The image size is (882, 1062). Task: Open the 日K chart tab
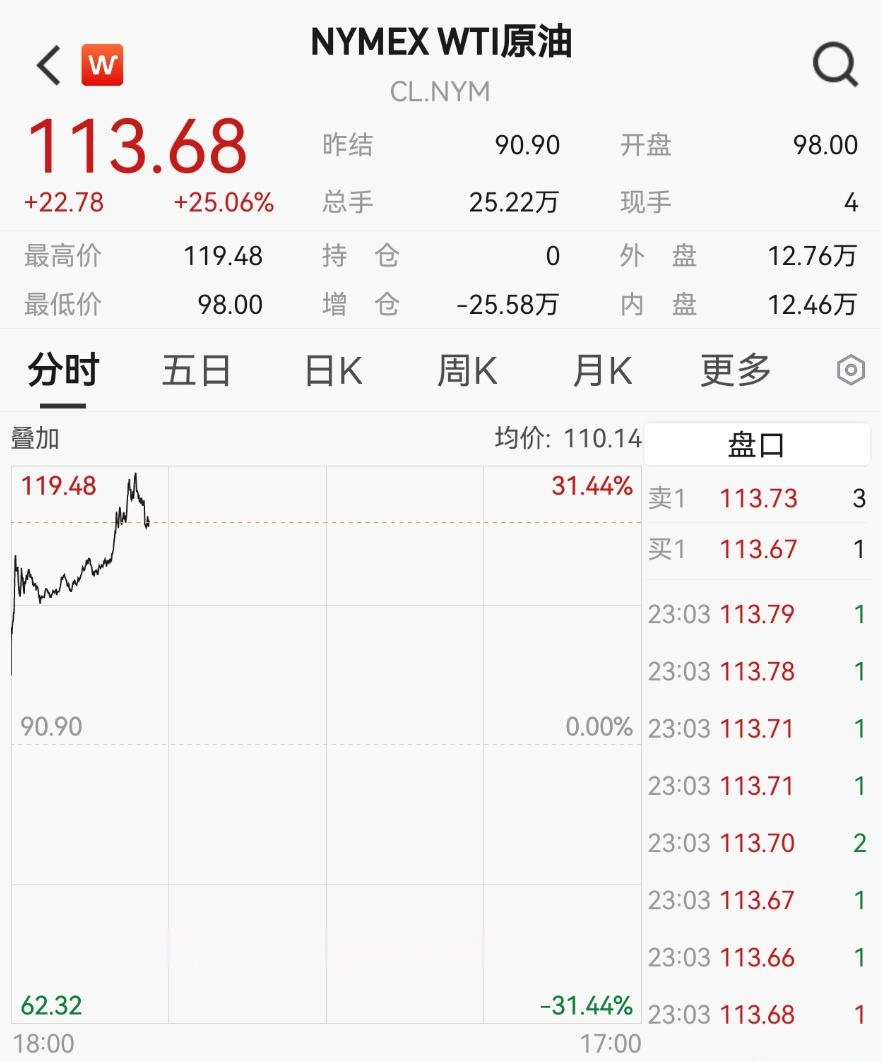333,371
